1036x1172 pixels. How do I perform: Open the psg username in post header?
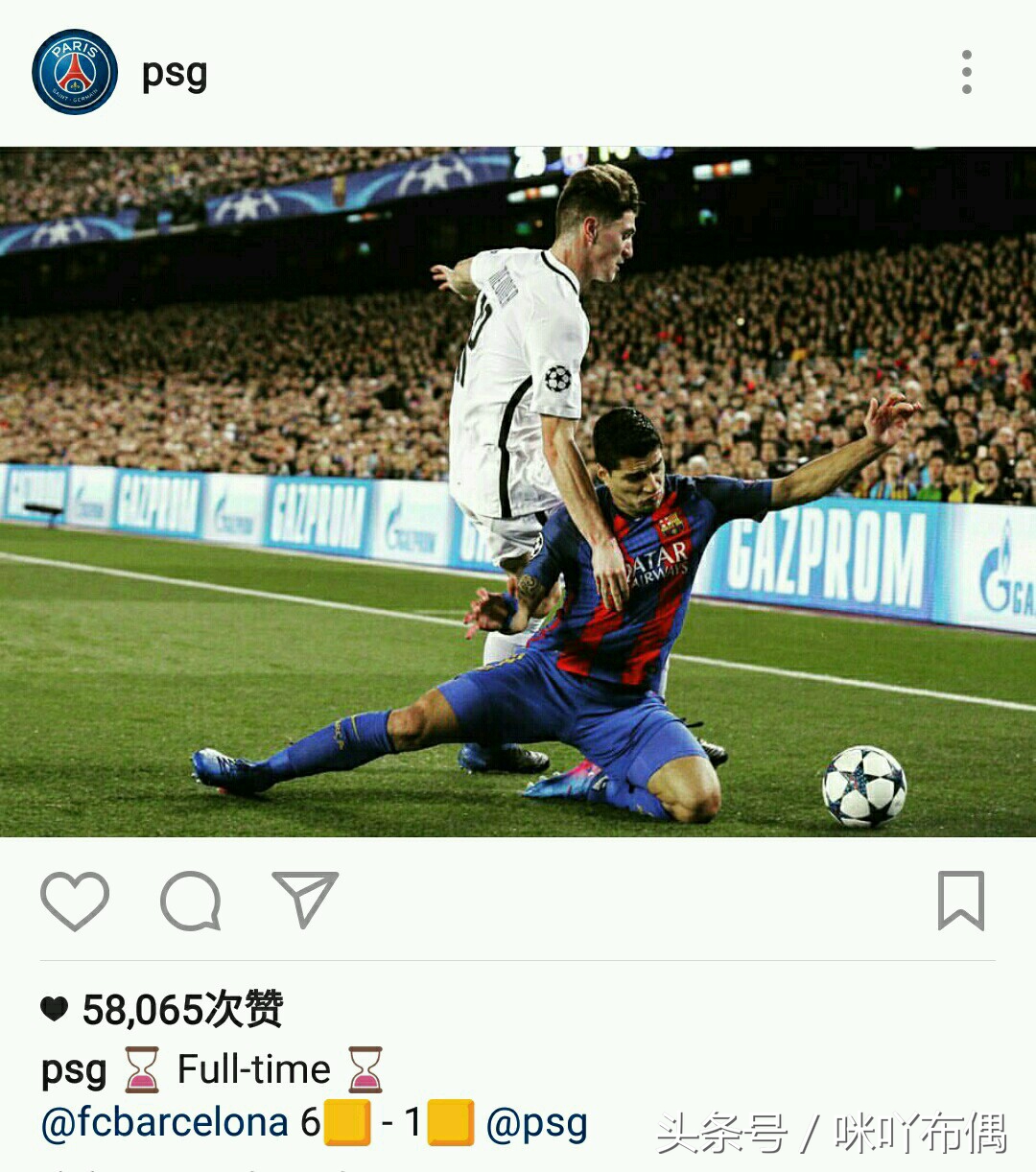[175, 74]
